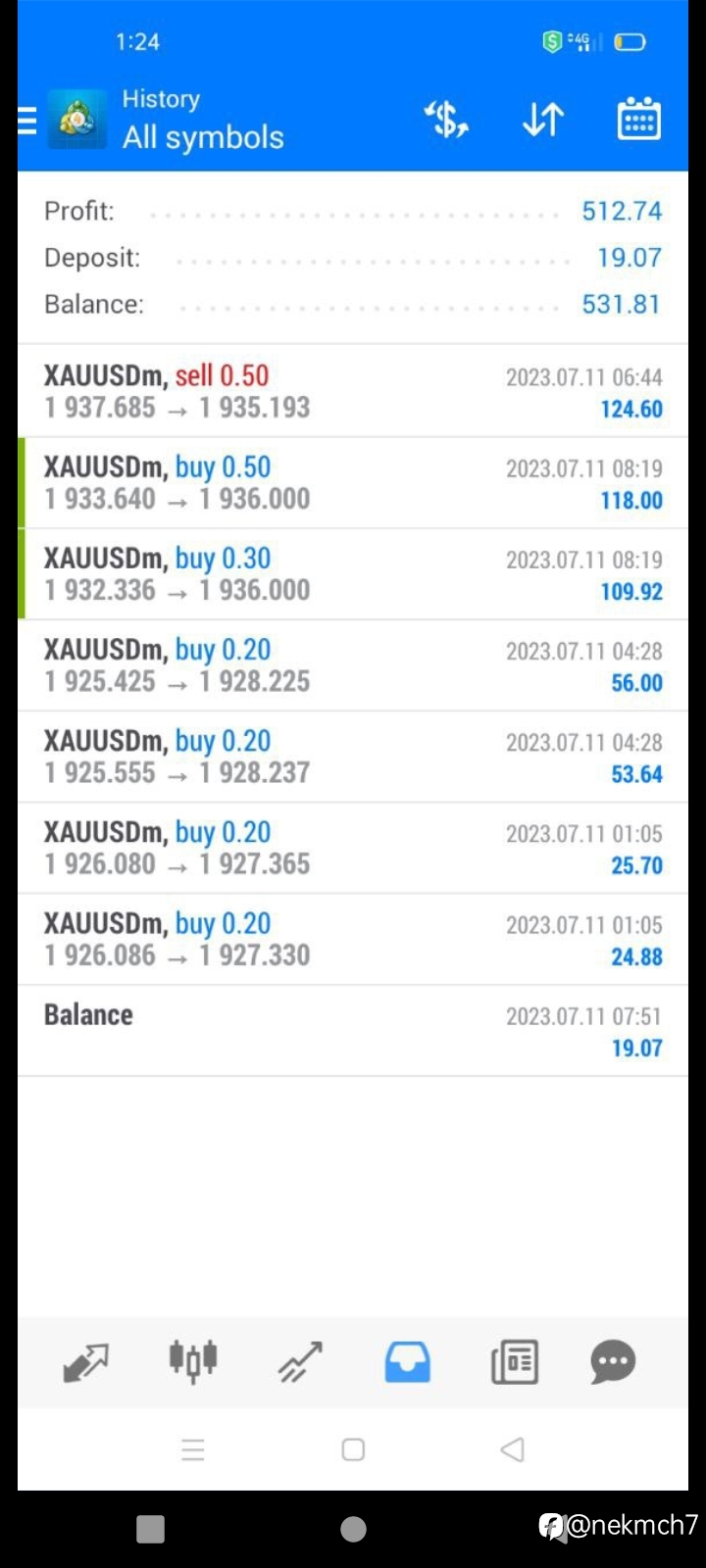This screenshot has width=706, height=1568.
Task: Select the buy 0.20 trade with 53.64 profit
Action: click(353, 757)
